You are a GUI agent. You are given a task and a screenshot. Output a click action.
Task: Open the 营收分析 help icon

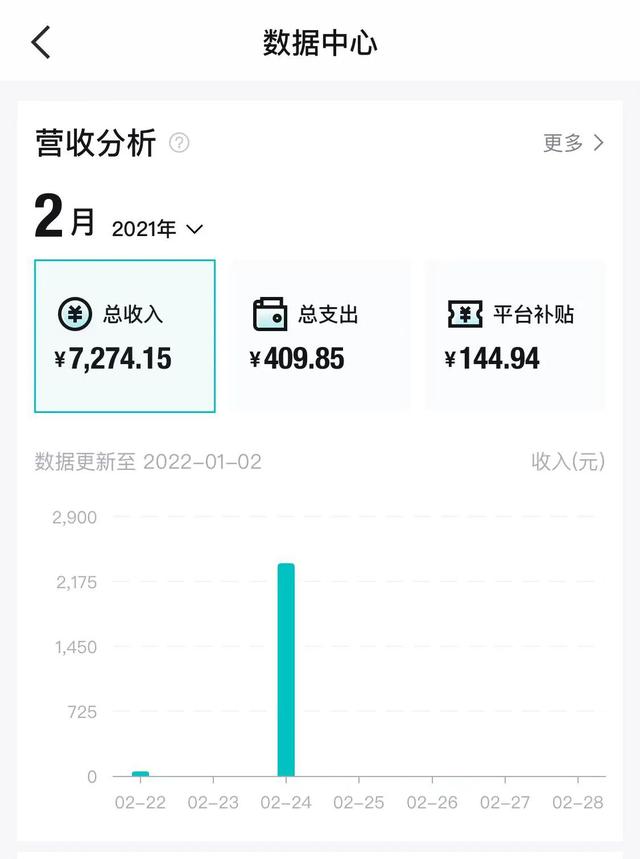click(179, 143)
